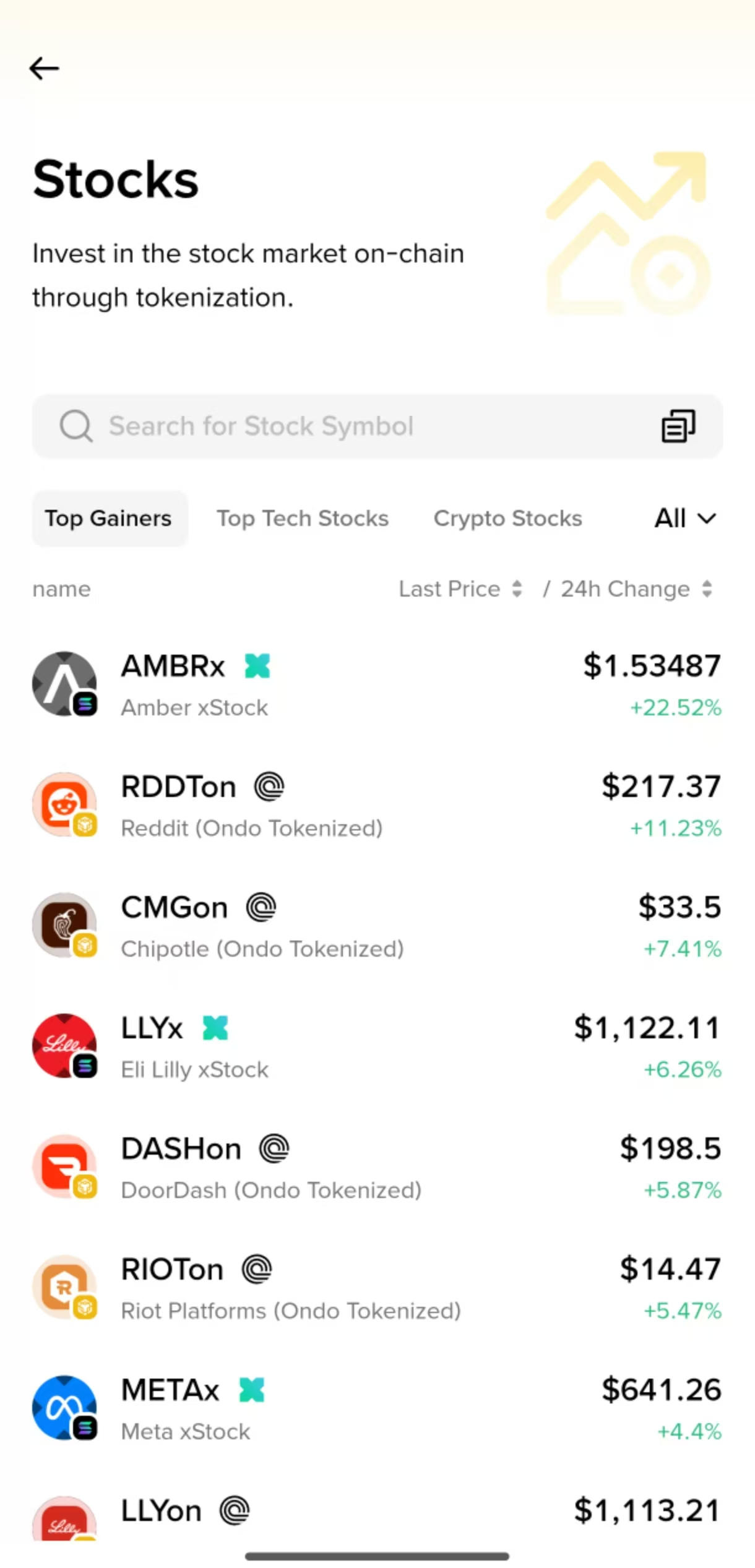Screen dimensions: 755x1568
Task: Select the Top Gainers tab
Action: pyautogui.click(x=109, y=519)
